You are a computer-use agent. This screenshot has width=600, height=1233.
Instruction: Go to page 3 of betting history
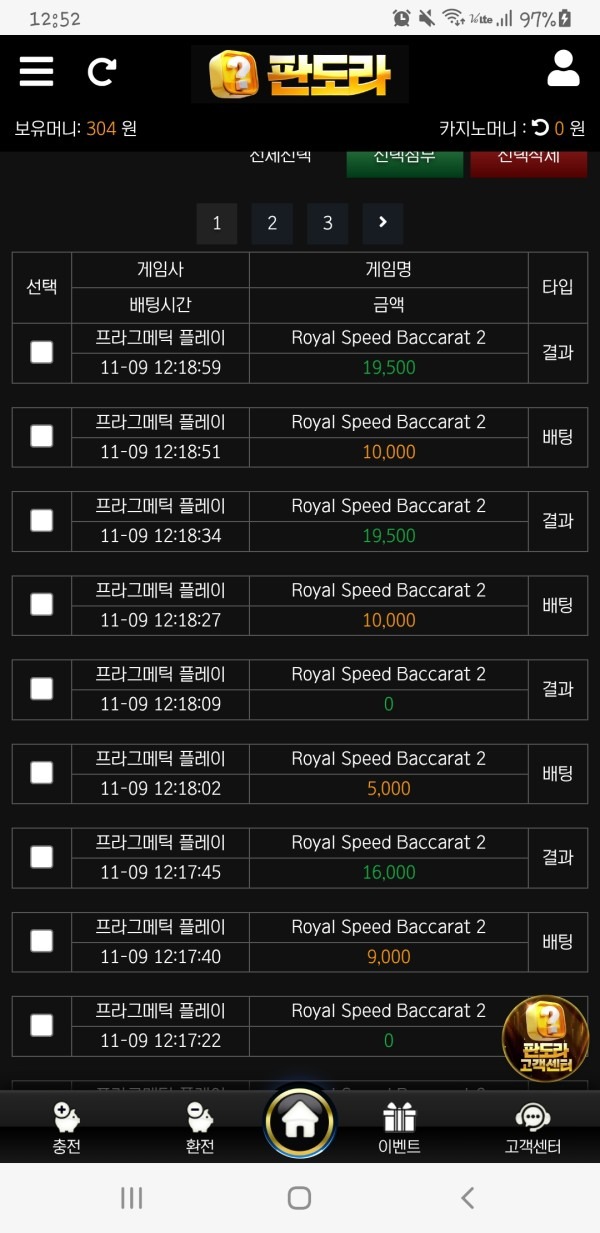point(327,223)
